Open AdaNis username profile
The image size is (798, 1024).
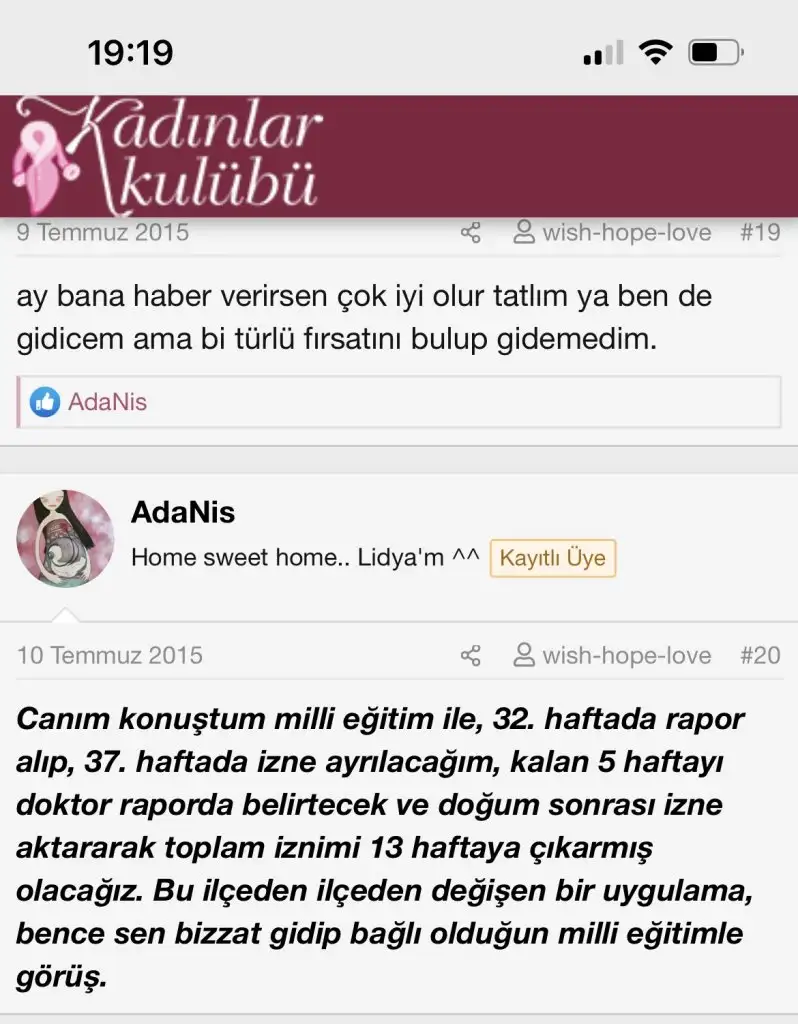(x=183, y=513)
